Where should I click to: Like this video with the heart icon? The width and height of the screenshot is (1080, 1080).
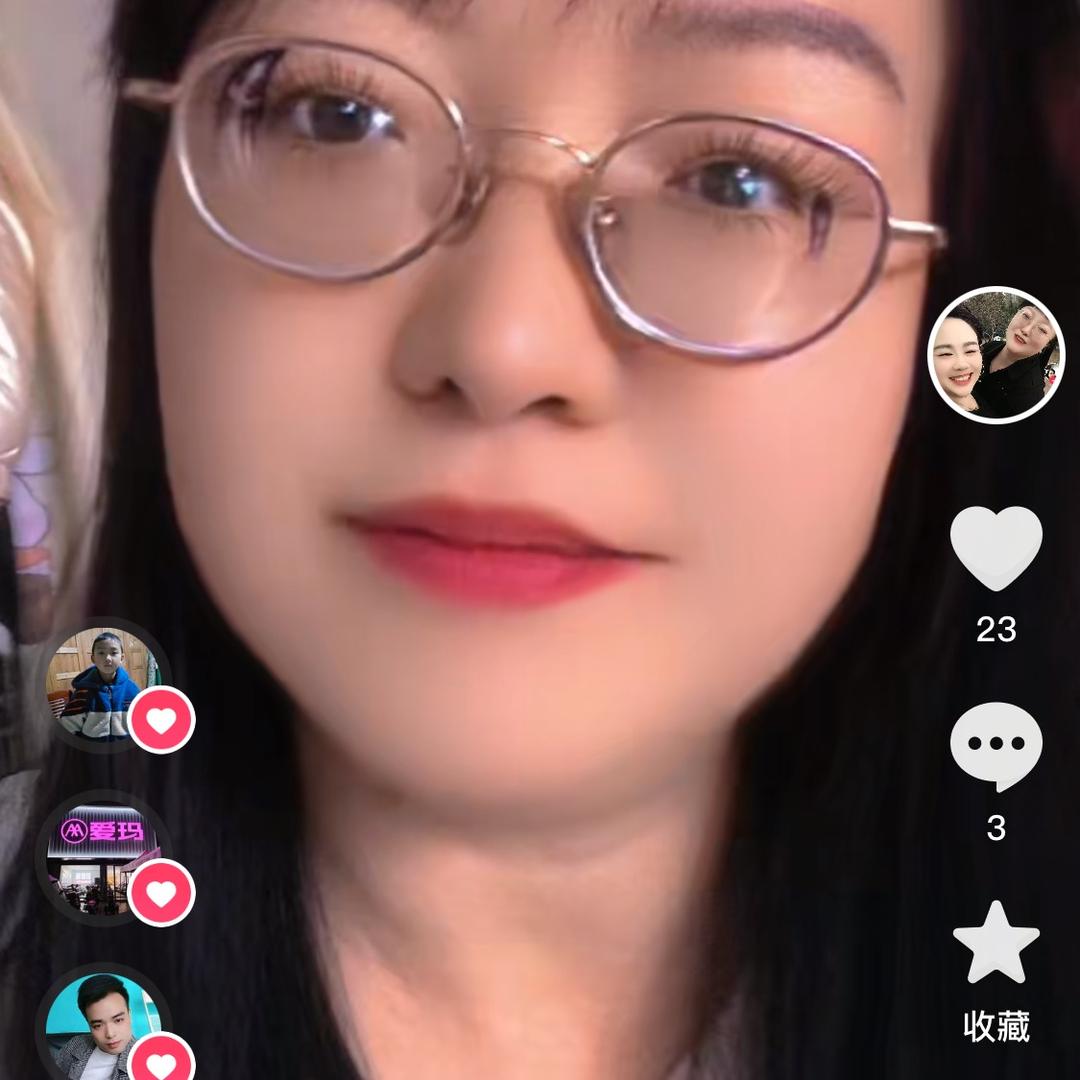[996, 548]
